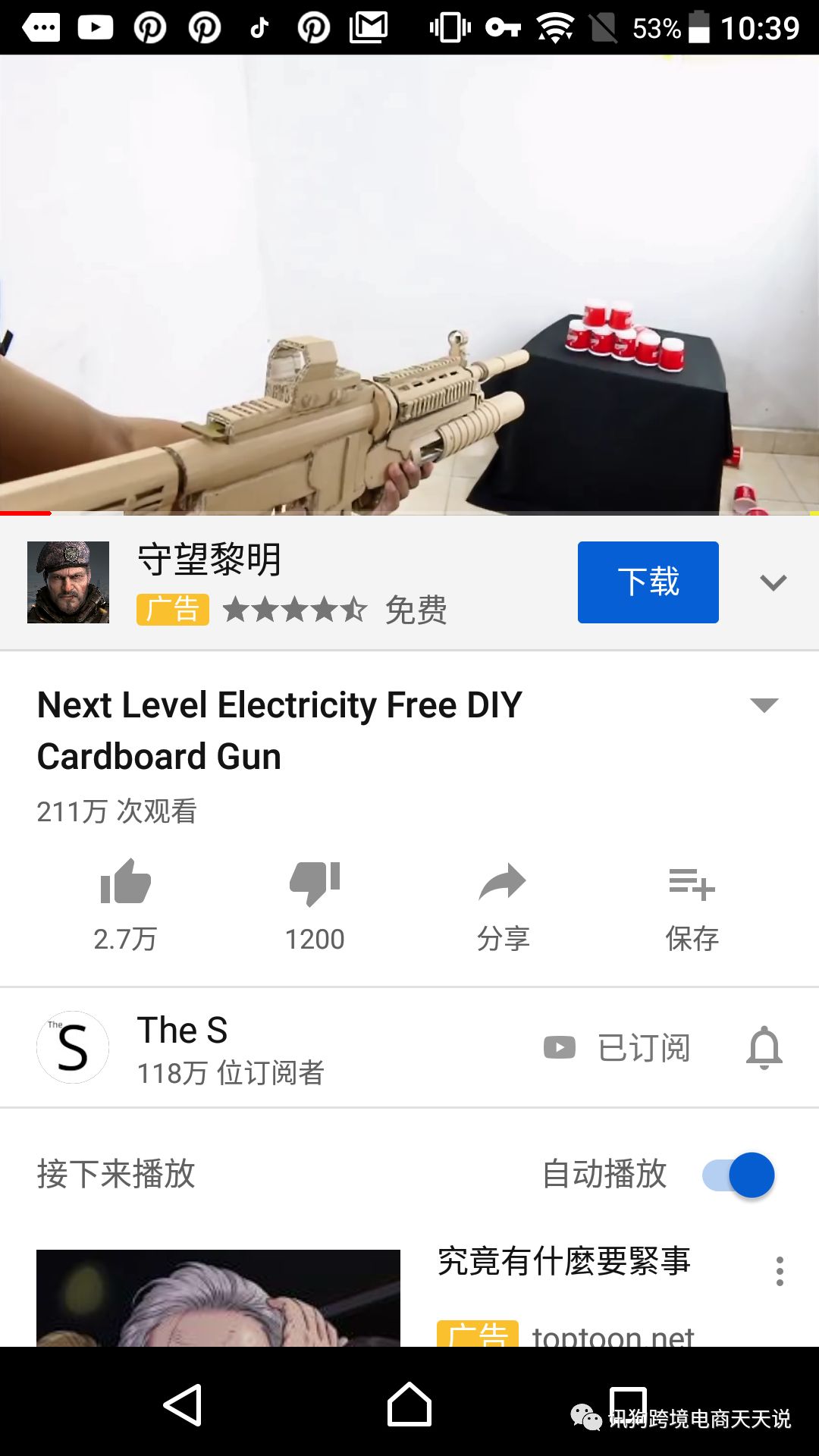Tap the video player showing the cardboard gun
This screenshot has height=1456, width=819.
pyautogui.click(x=409, y=284)
